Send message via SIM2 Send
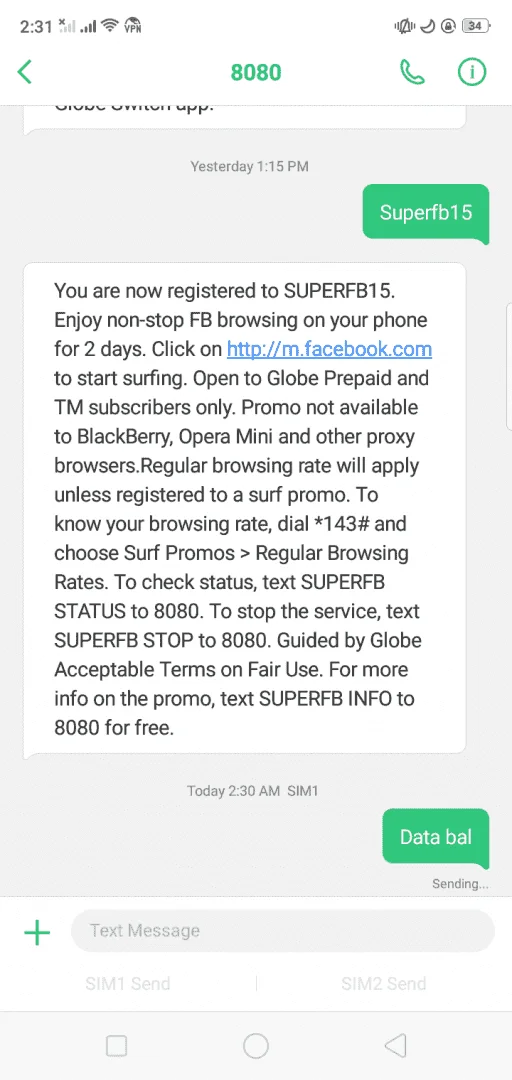Viewport: 512px width, 1080px height. point(384,983)
